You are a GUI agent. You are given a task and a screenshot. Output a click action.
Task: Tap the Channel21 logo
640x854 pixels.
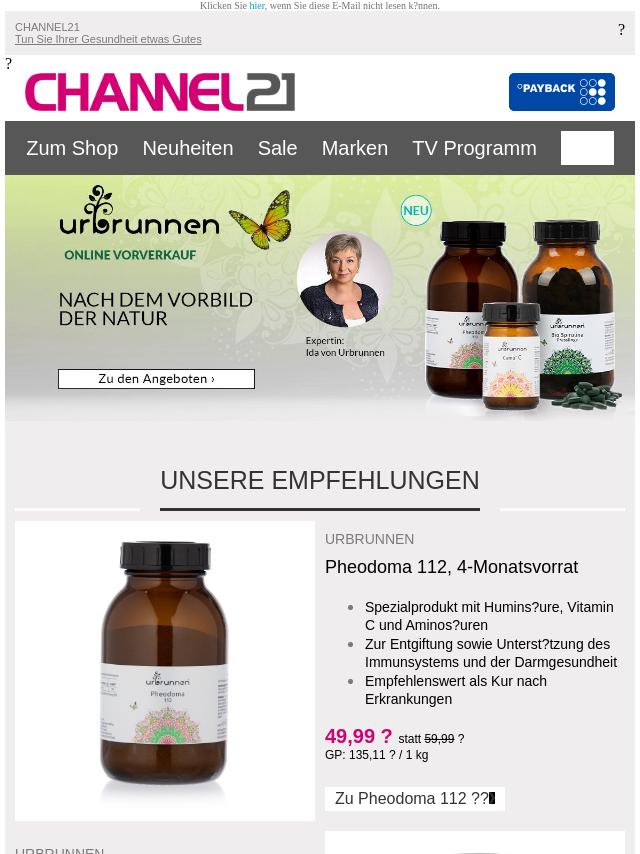pos(160,92)
